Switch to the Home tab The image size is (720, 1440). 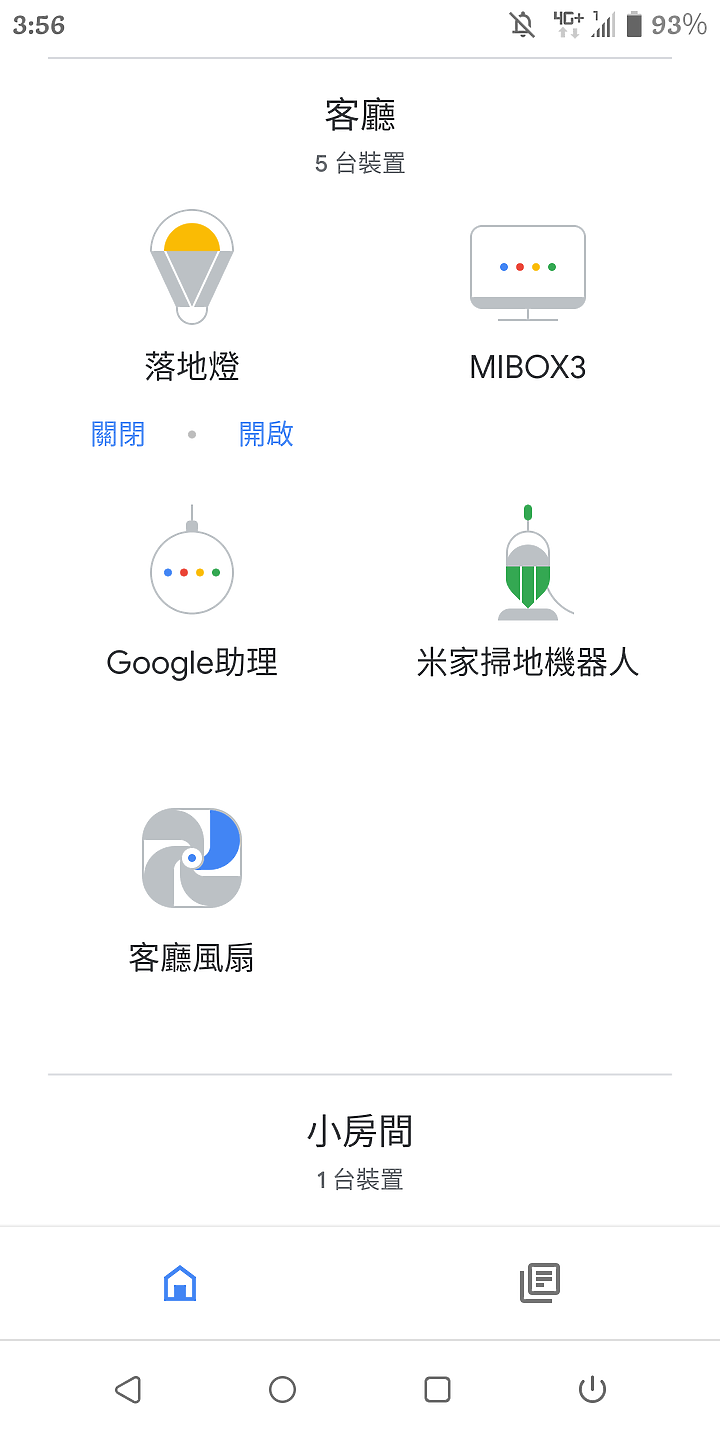[x=180, y=1282]
